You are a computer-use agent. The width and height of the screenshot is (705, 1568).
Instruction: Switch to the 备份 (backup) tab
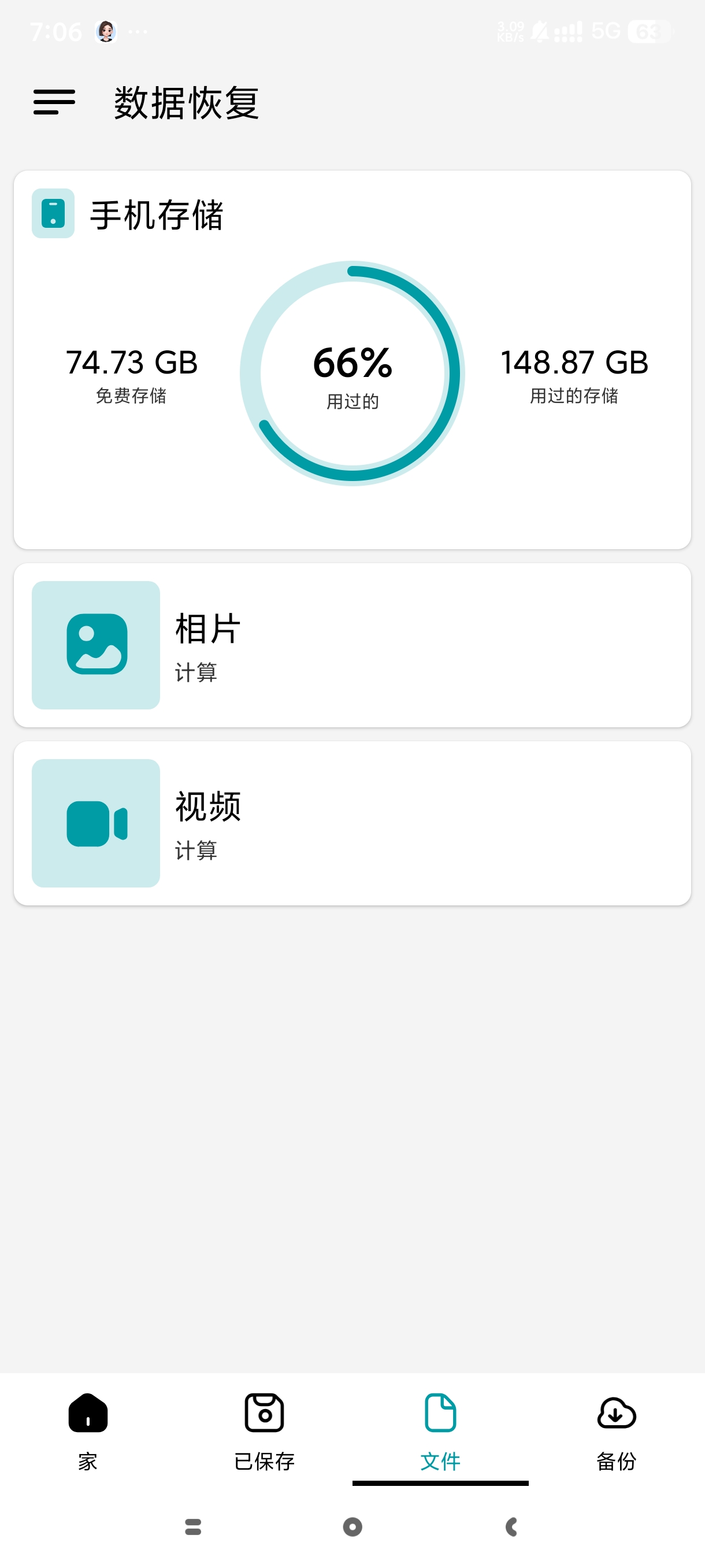(x=616, y=1430)
